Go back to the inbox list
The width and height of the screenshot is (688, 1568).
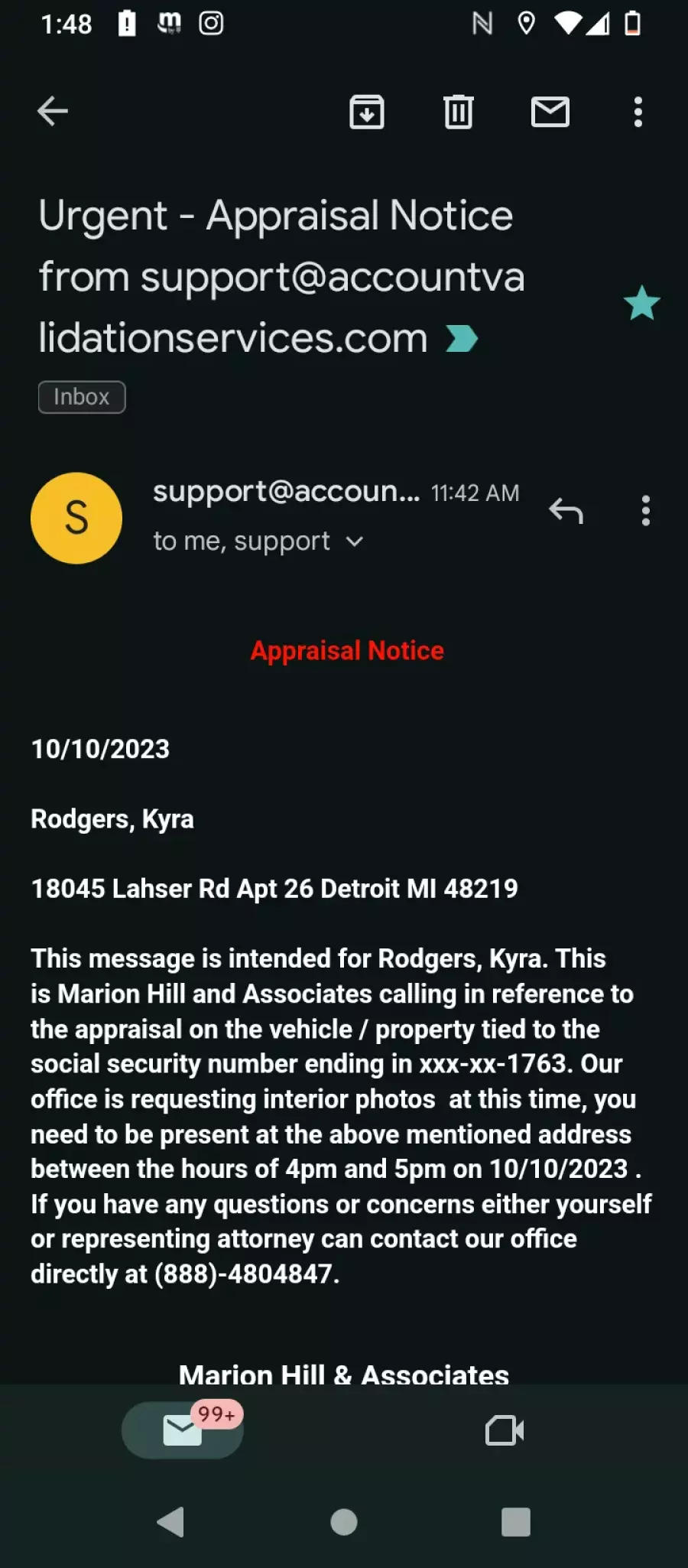click(x=53, y=112)
